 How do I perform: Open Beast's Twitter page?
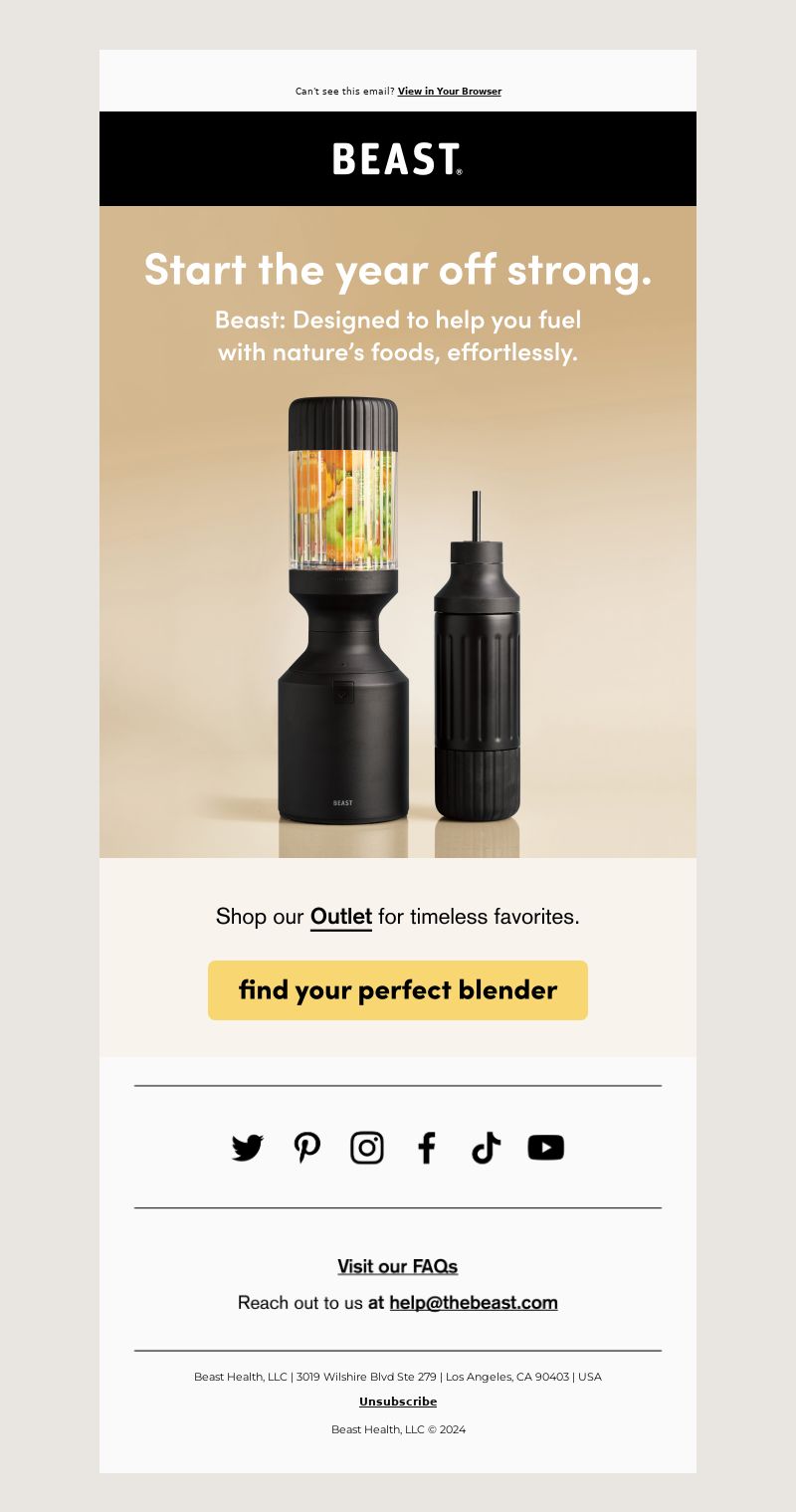248,1148
